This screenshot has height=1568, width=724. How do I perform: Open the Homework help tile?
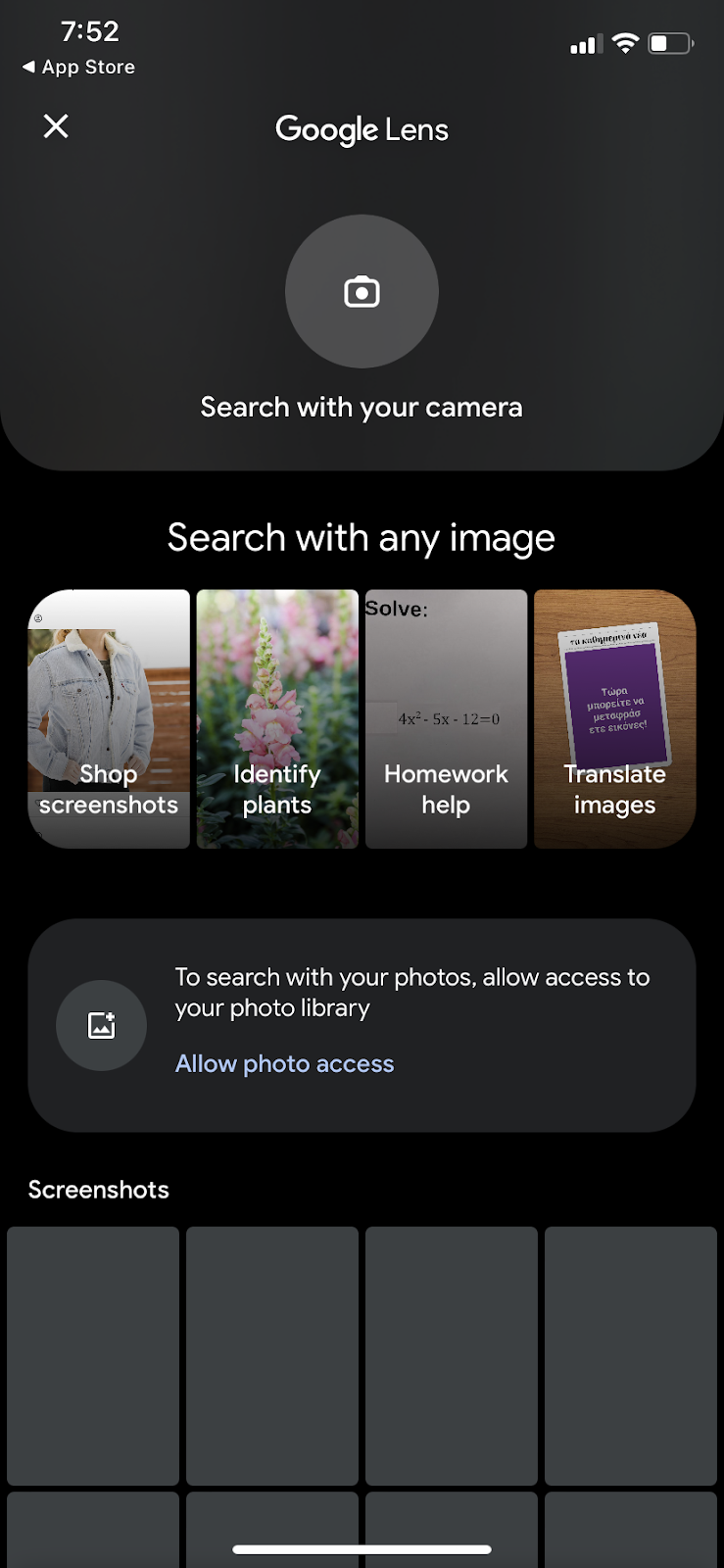446,719
